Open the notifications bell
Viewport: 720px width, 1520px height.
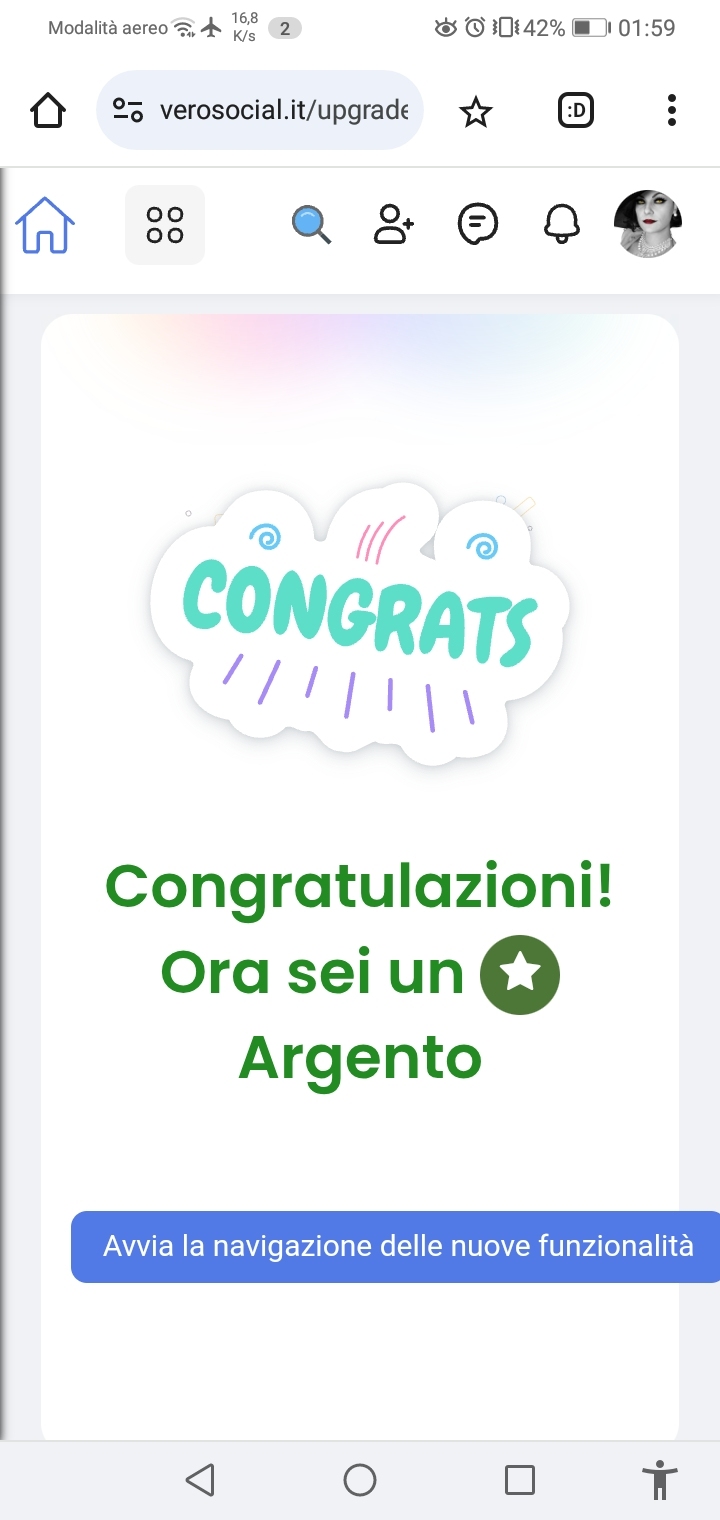pos(562,225)
